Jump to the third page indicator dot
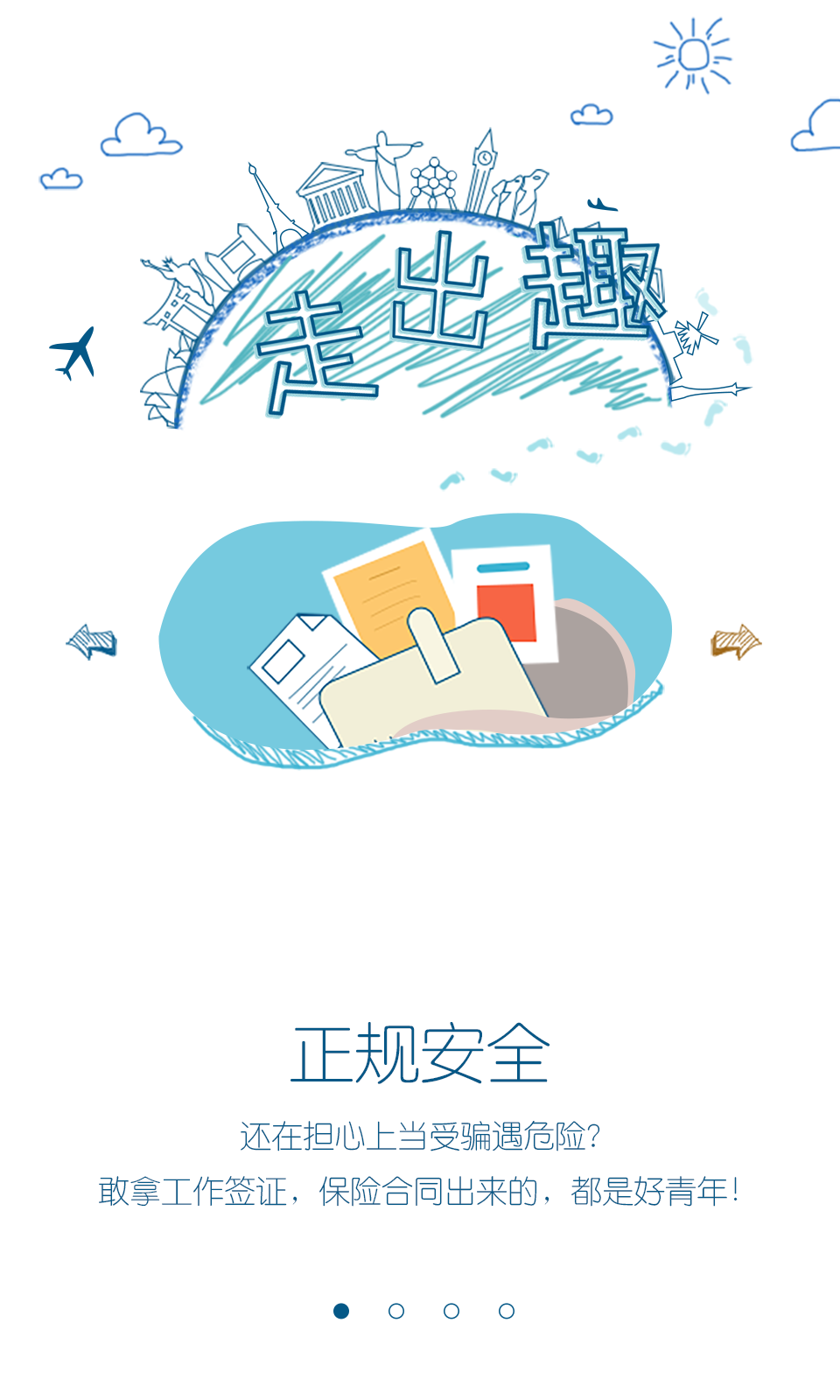840x1400 pixels. (451, 1311)
